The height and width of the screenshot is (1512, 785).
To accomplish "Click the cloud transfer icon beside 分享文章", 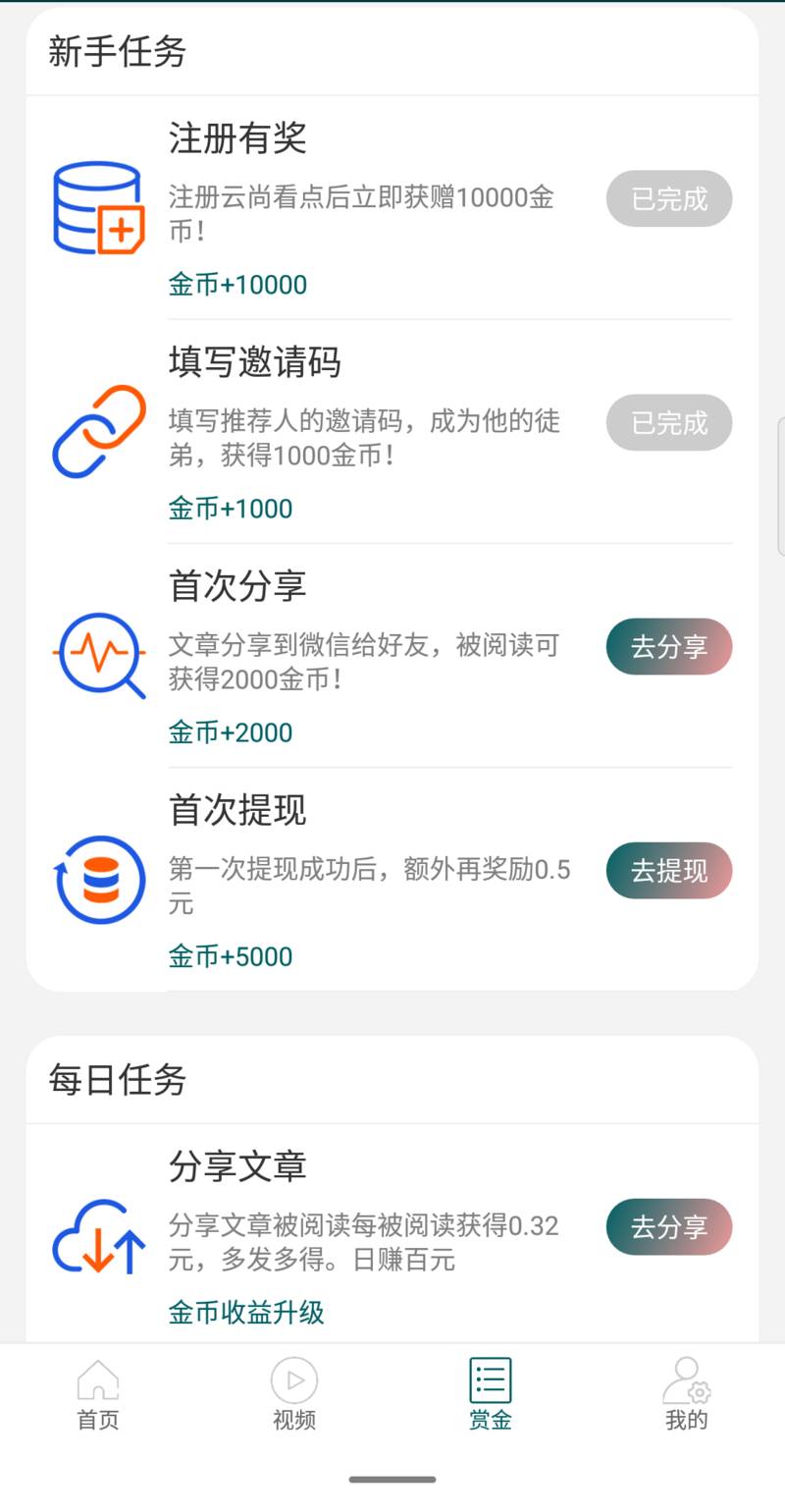I will [99, 1235].
